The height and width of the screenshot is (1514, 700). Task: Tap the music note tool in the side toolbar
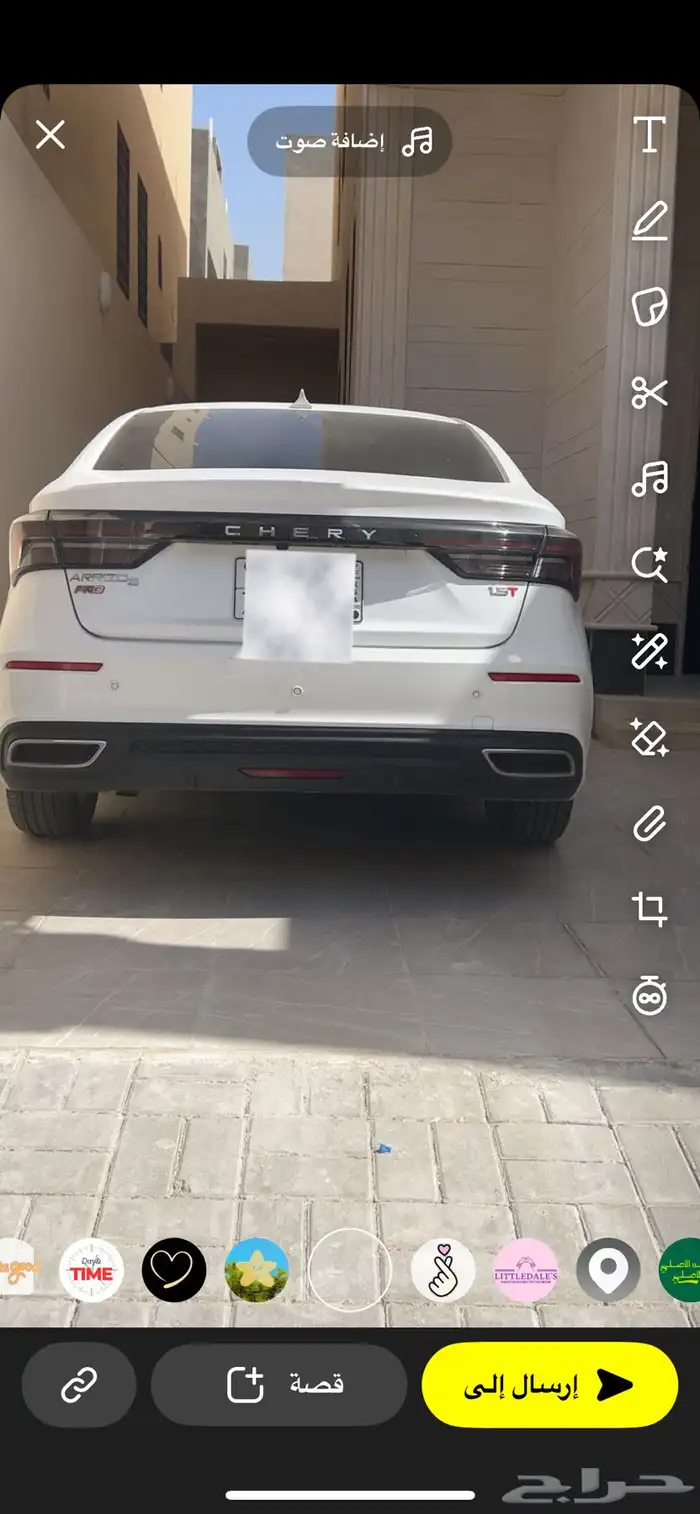(650, 479)
